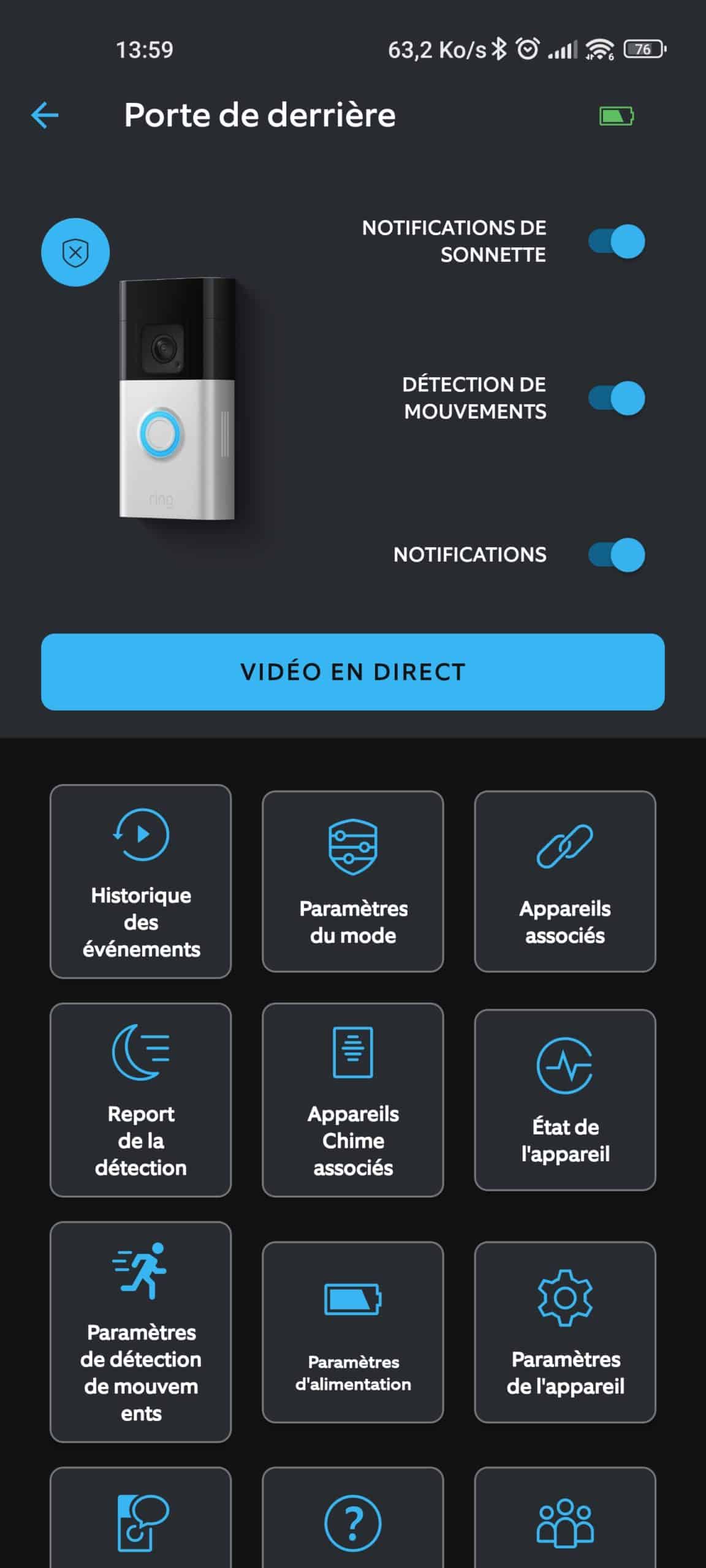Viewport: 706px width, 1568px height.
Task: Open the phone with speech bubble tile
Action: pos(141,1519)
